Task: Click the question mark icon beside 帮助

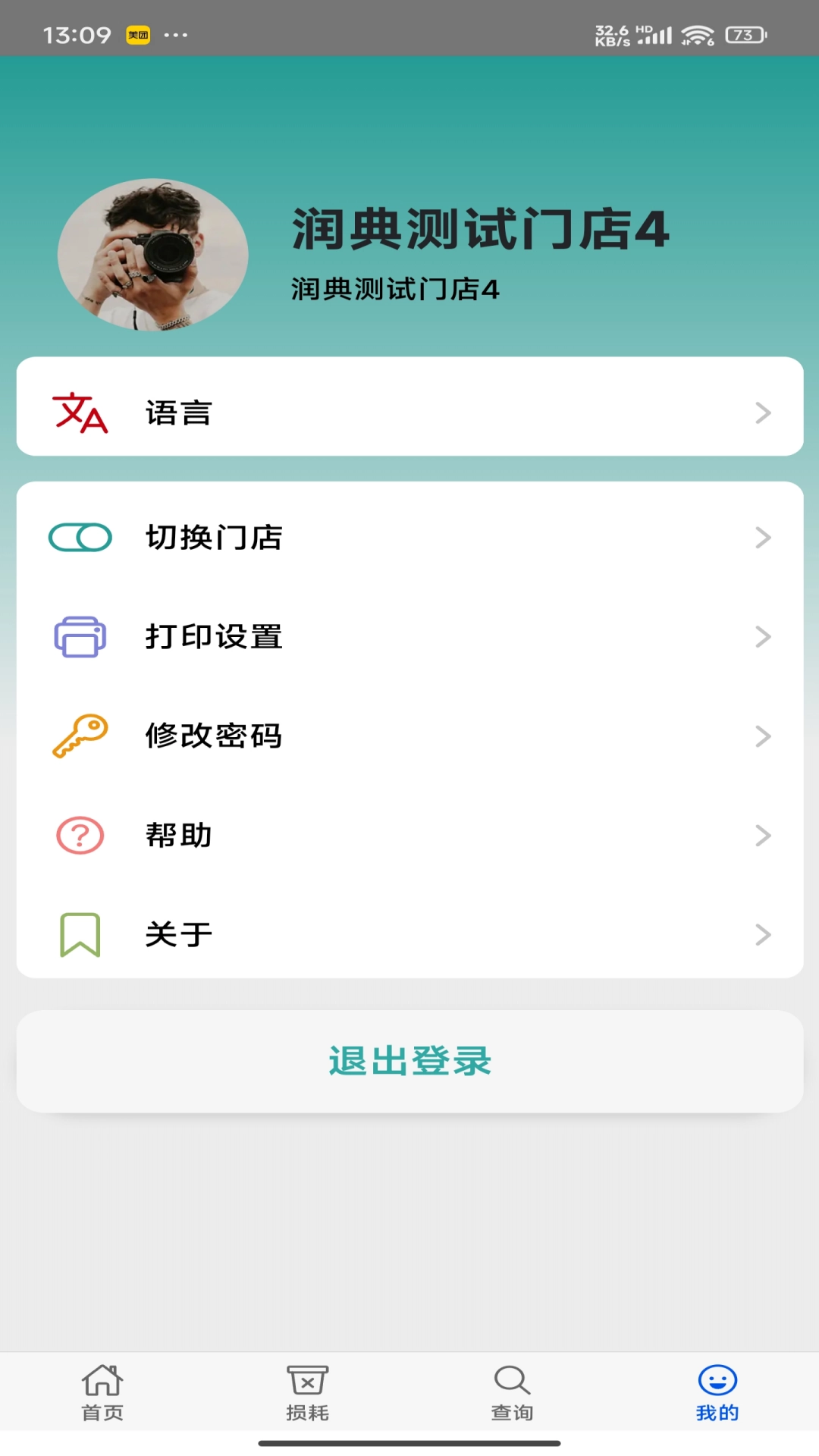Action: coord(79,835)
